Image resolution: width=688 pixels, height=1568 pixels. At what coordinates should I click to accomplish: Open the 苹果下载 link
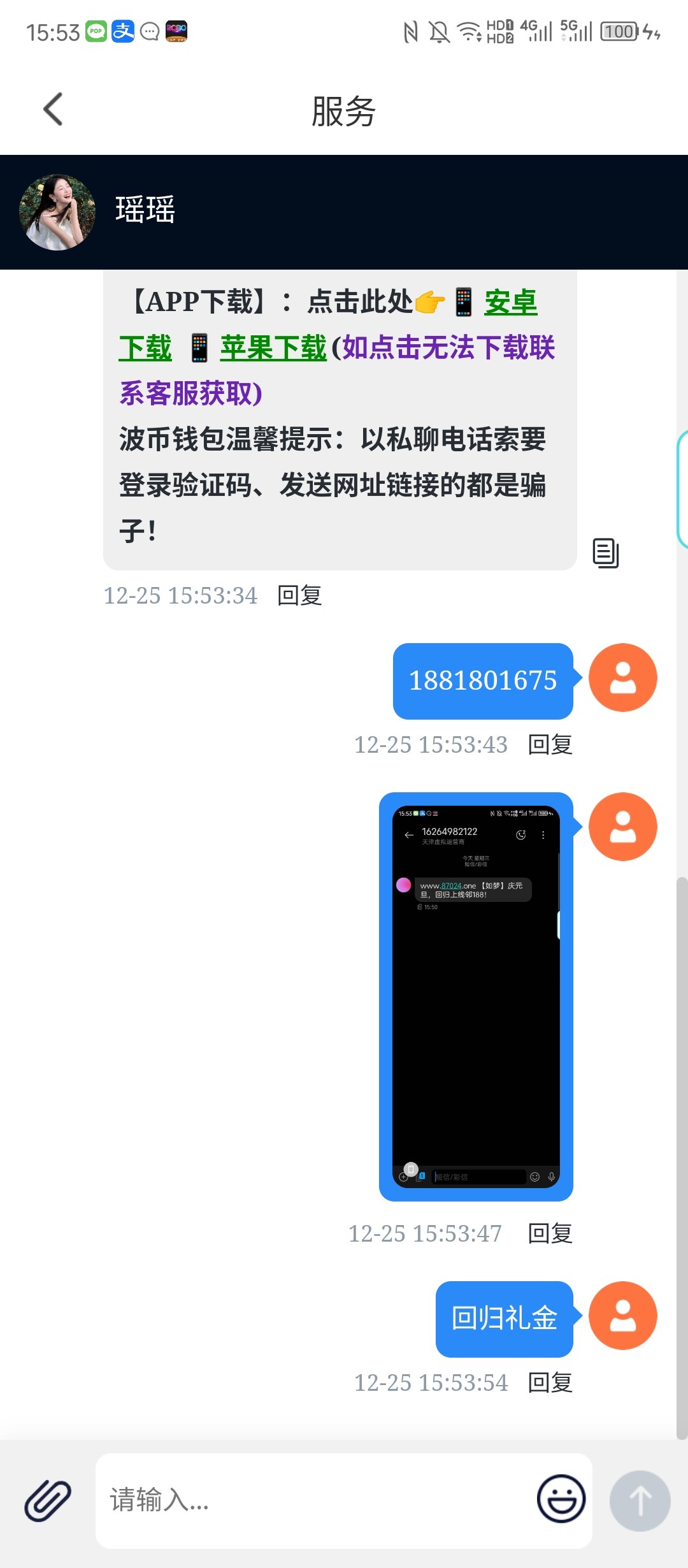(x=273, y=348)
